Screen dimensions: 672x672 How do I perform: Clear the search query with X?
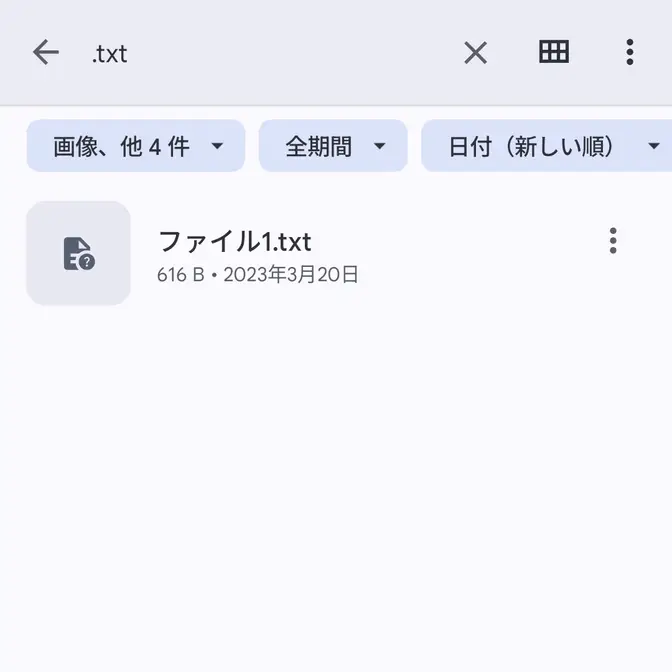(x=475, y=53)
